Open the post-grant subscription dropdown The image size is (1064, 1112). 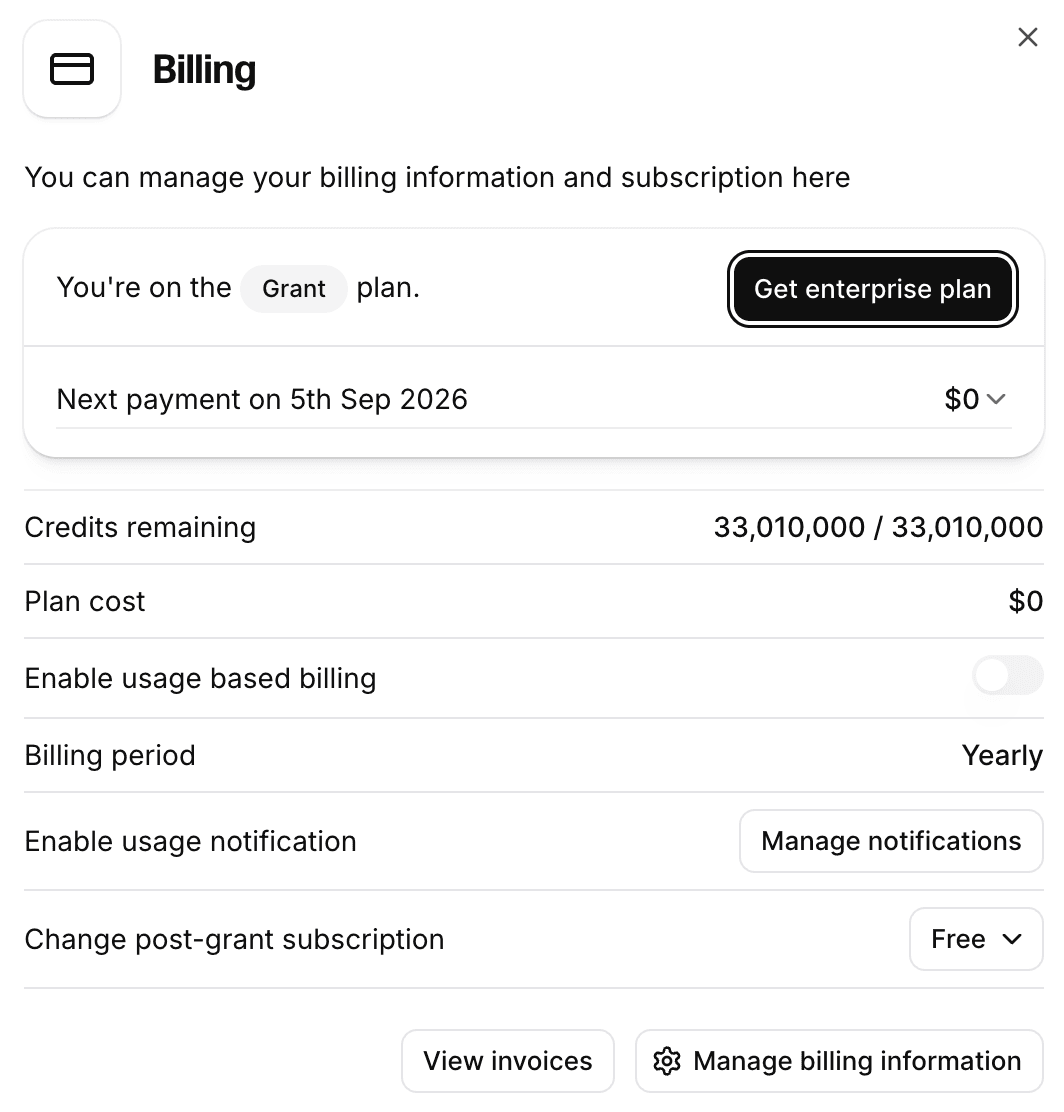(976, 939)
